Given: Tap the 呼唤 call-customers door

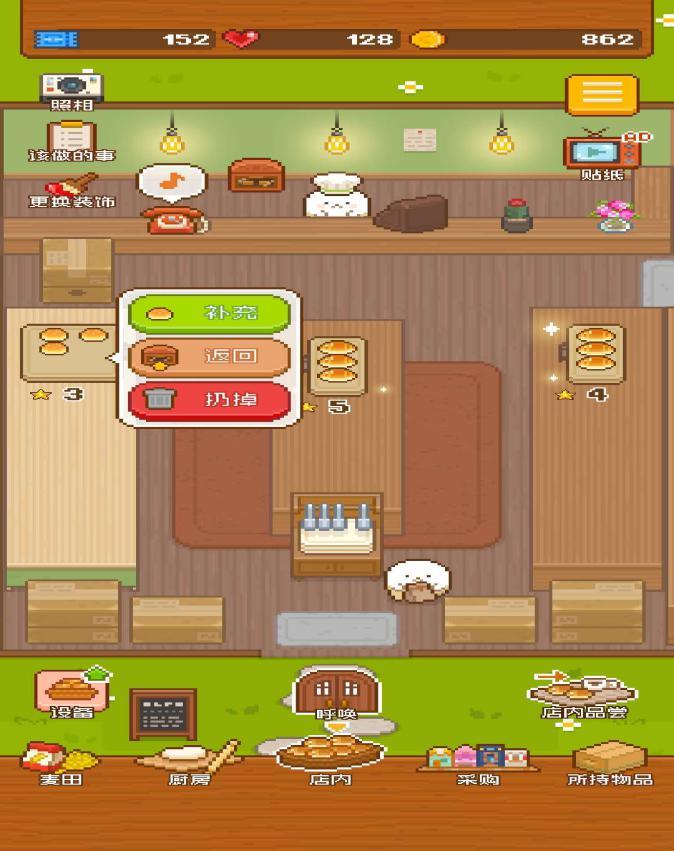Looking at the screenshot, I should tap(336, 692).
